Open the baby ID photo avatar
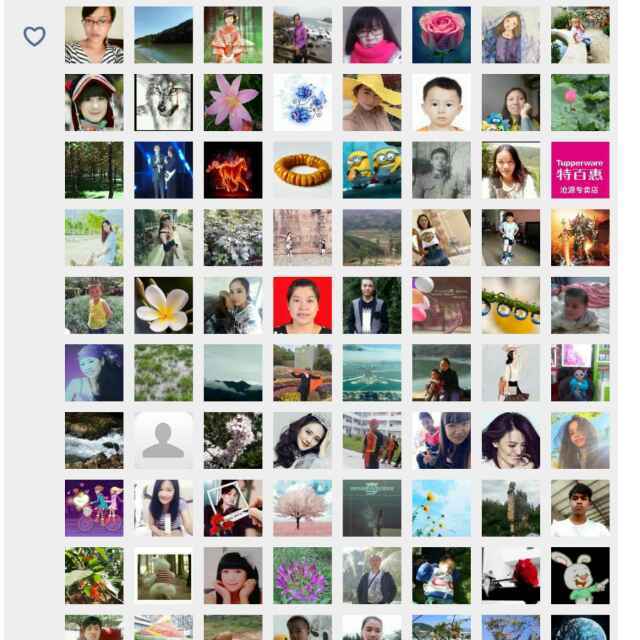640x640 pixels. [x=441, y=102]
